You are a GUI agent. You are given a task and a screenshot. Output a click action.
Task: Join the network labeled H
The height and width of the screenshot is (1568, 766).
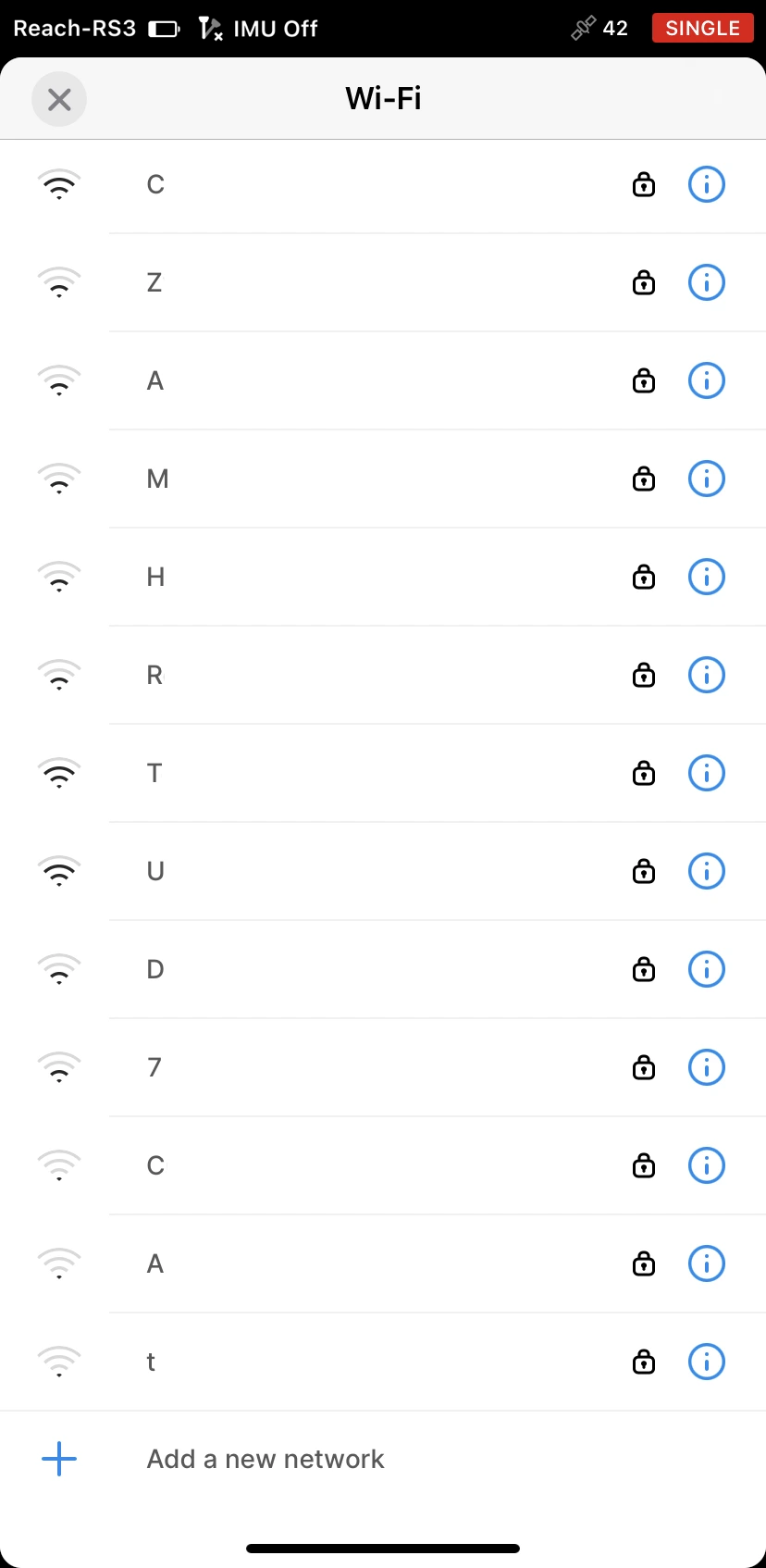tap(155, 577)
